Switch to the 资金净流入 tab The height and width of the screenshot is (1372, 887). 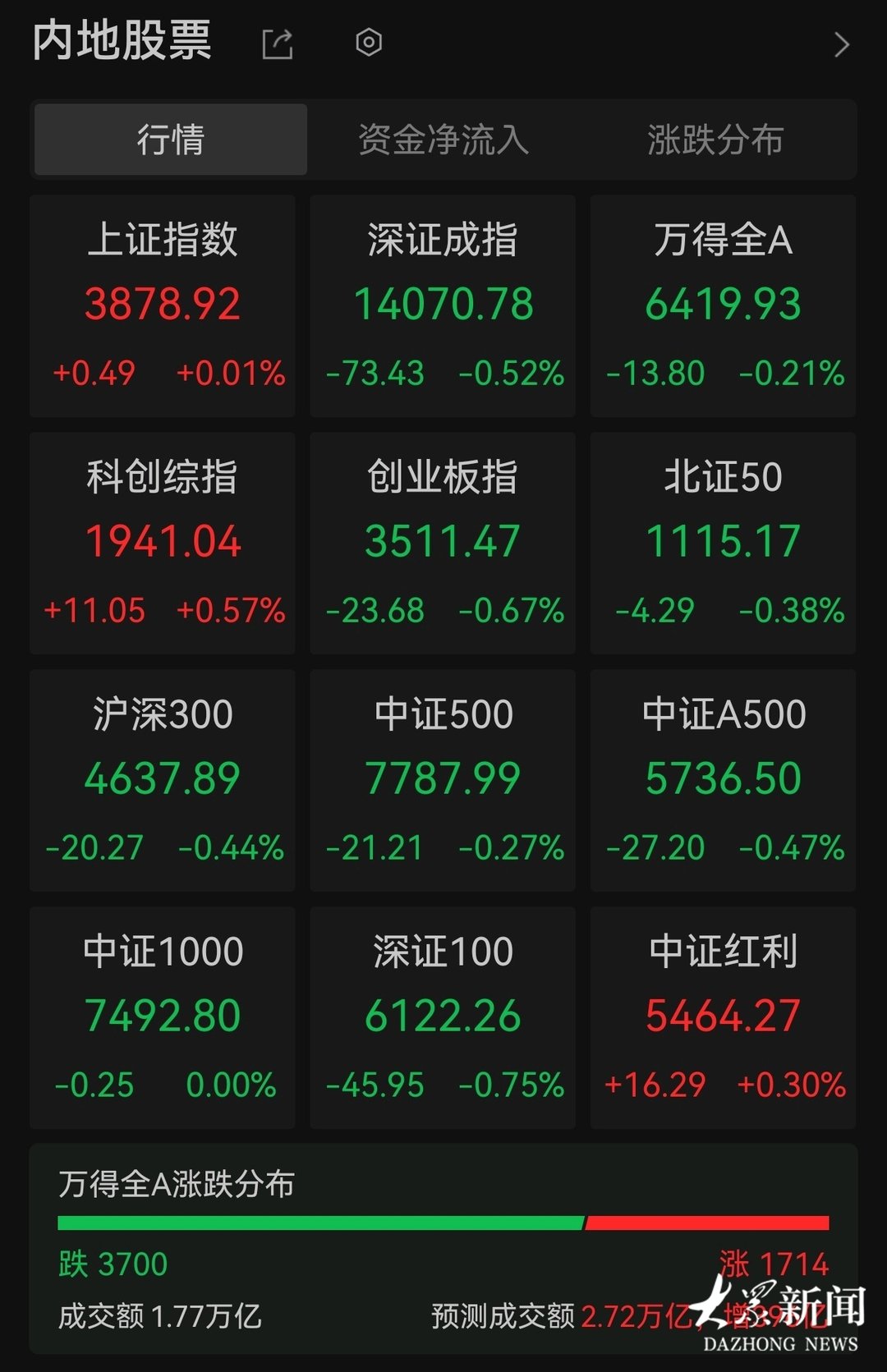click(443, 140)
